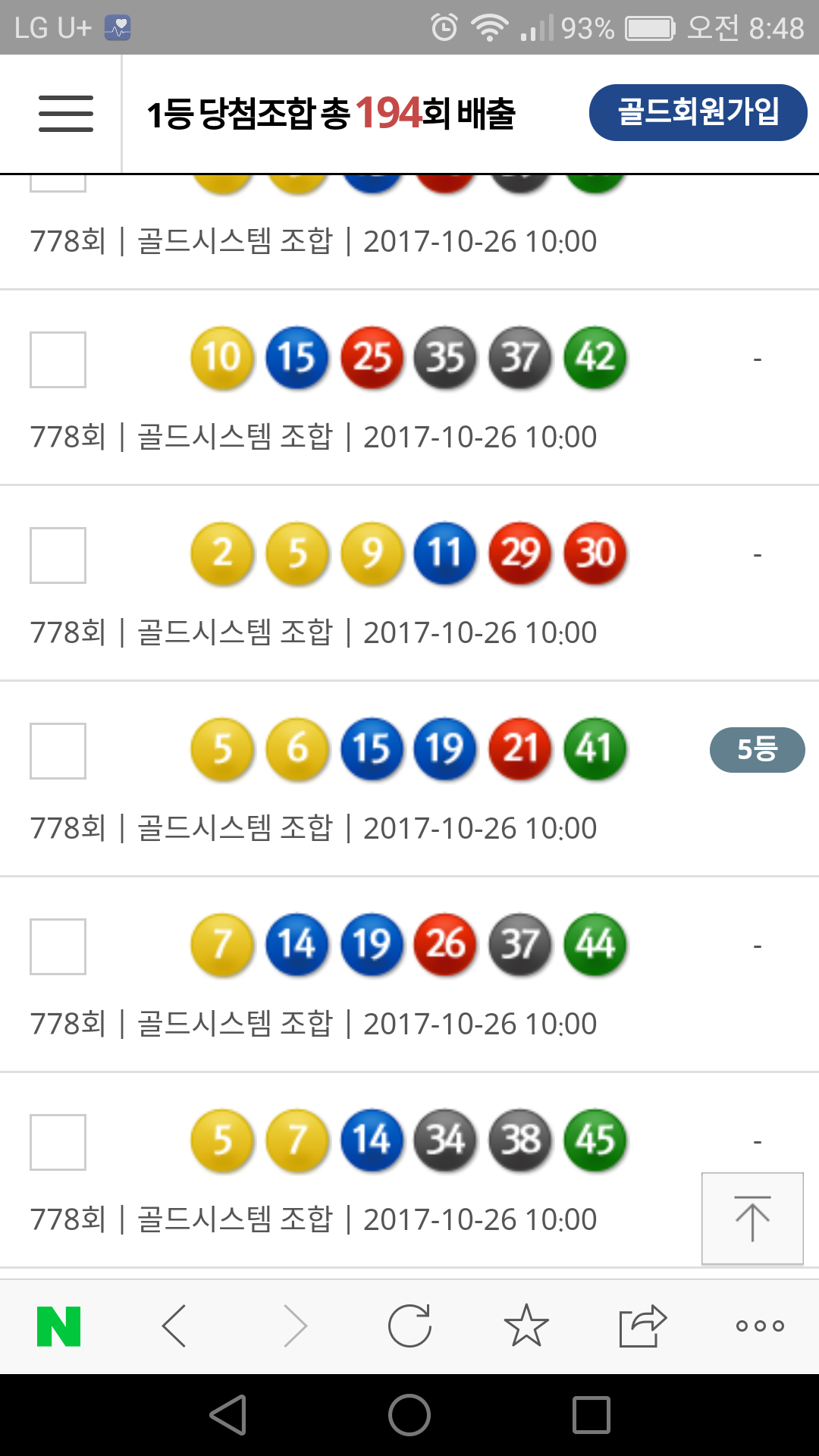The width and height of the screenshot is (819, 1456).
Task: Jump to top with the up-arrow button
Action: pyautogui.click(x=752, y=1219)
